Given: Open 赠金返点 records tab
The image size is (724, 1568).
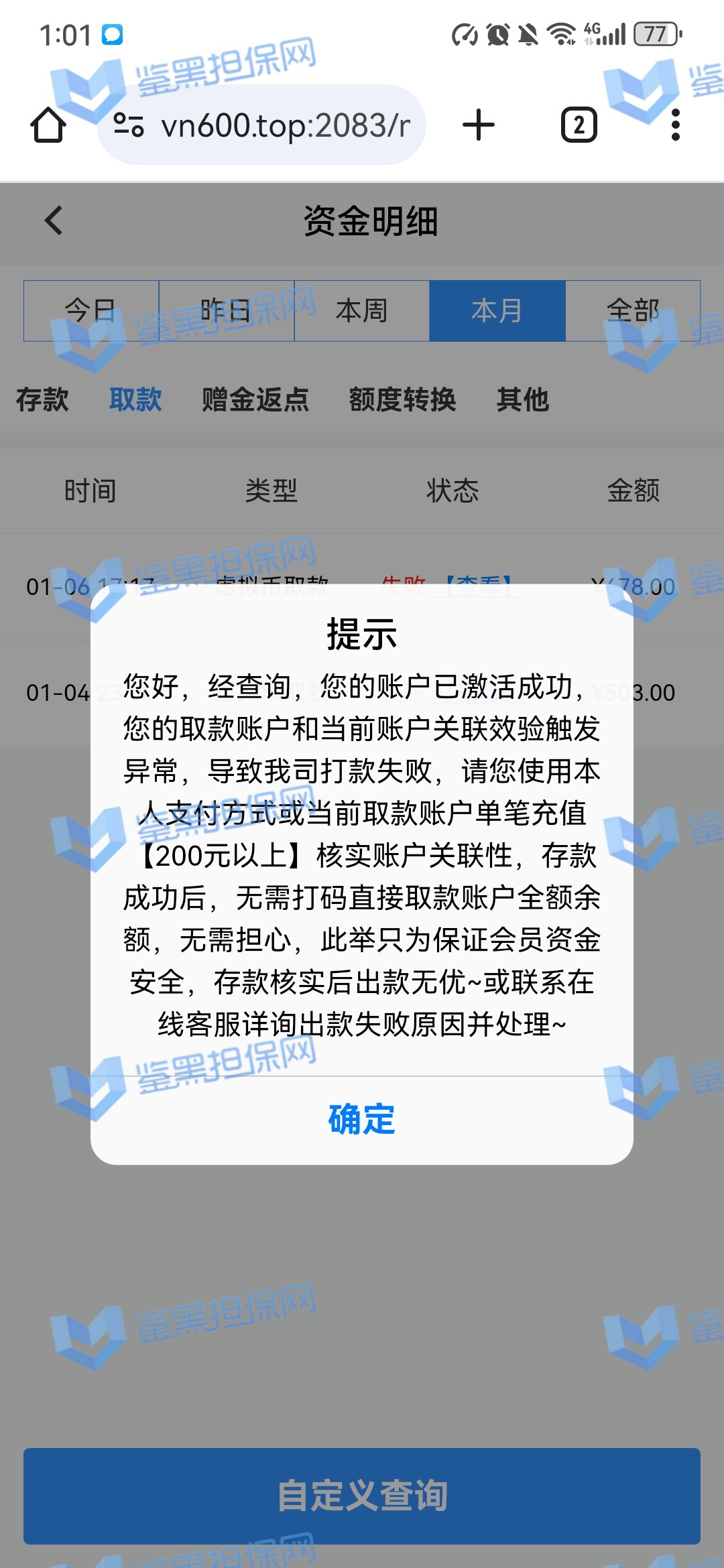Looking at the screenshot, I should tap(255, 400).
